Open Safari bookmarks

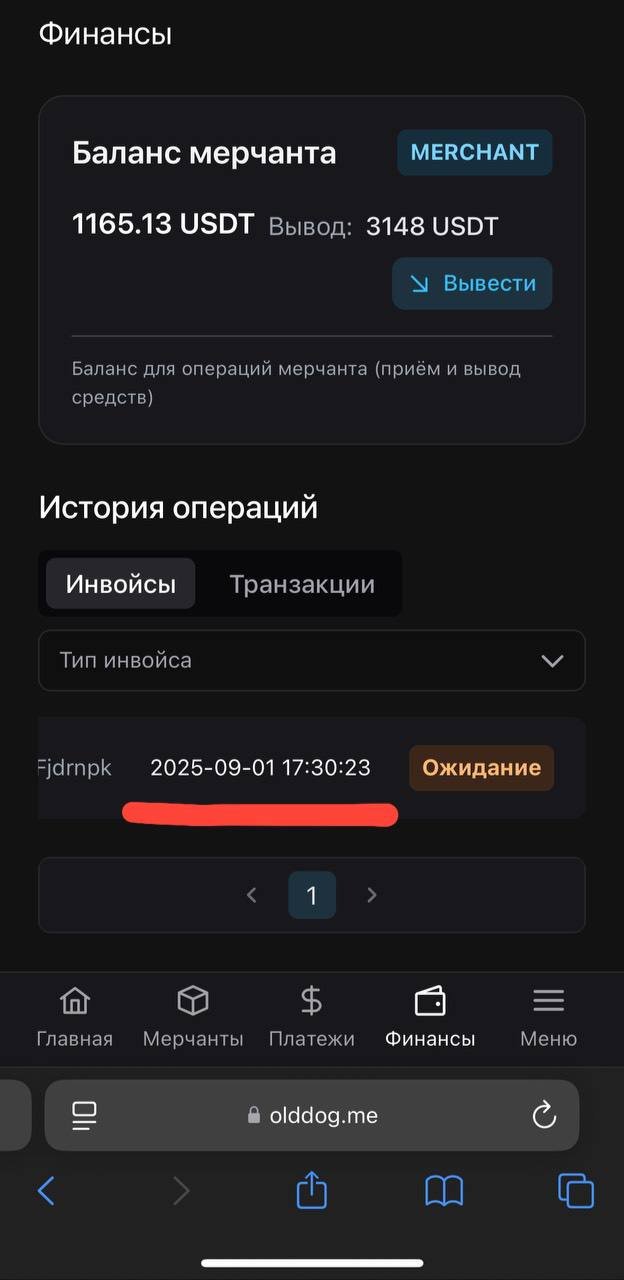(444, 1191)
